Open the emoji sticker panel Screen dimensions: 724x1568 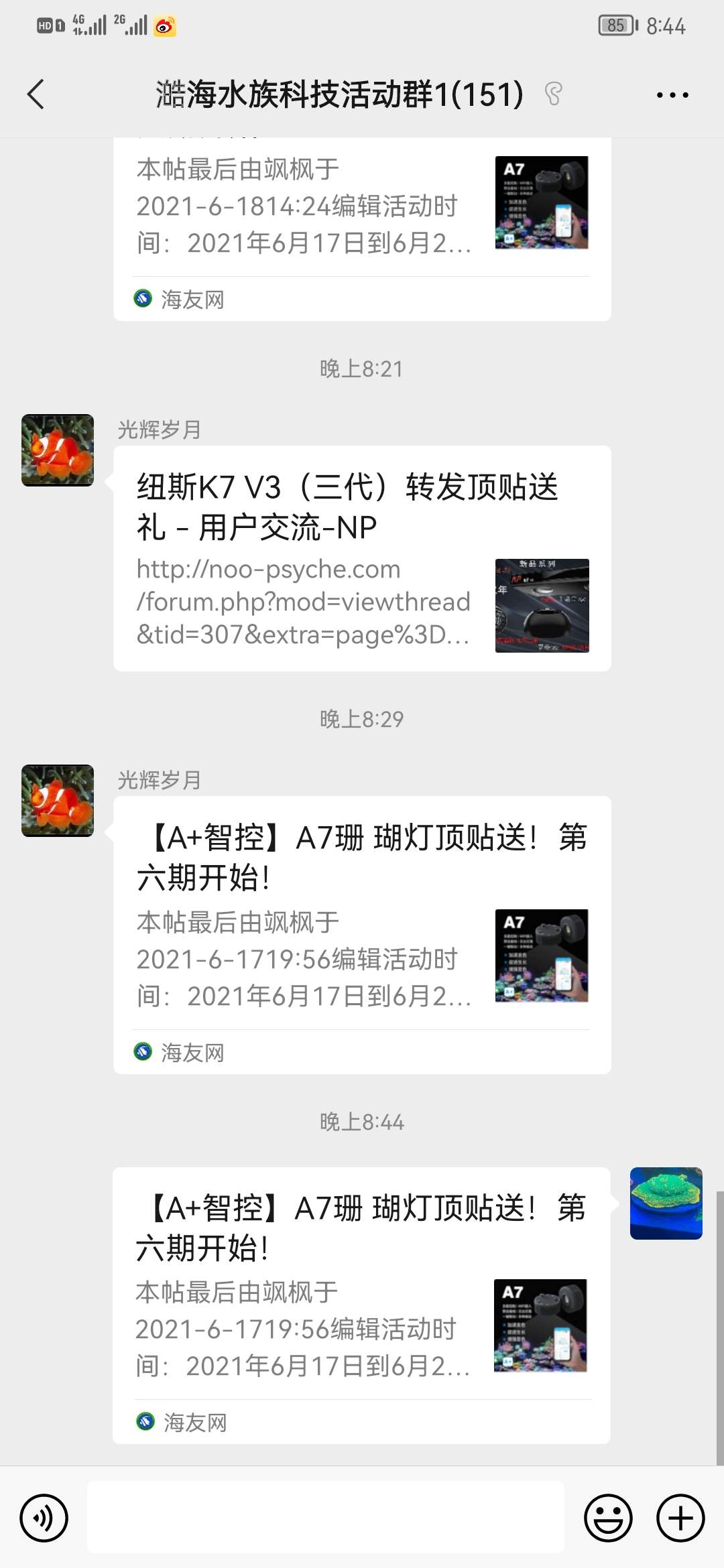coord(608,1517)
